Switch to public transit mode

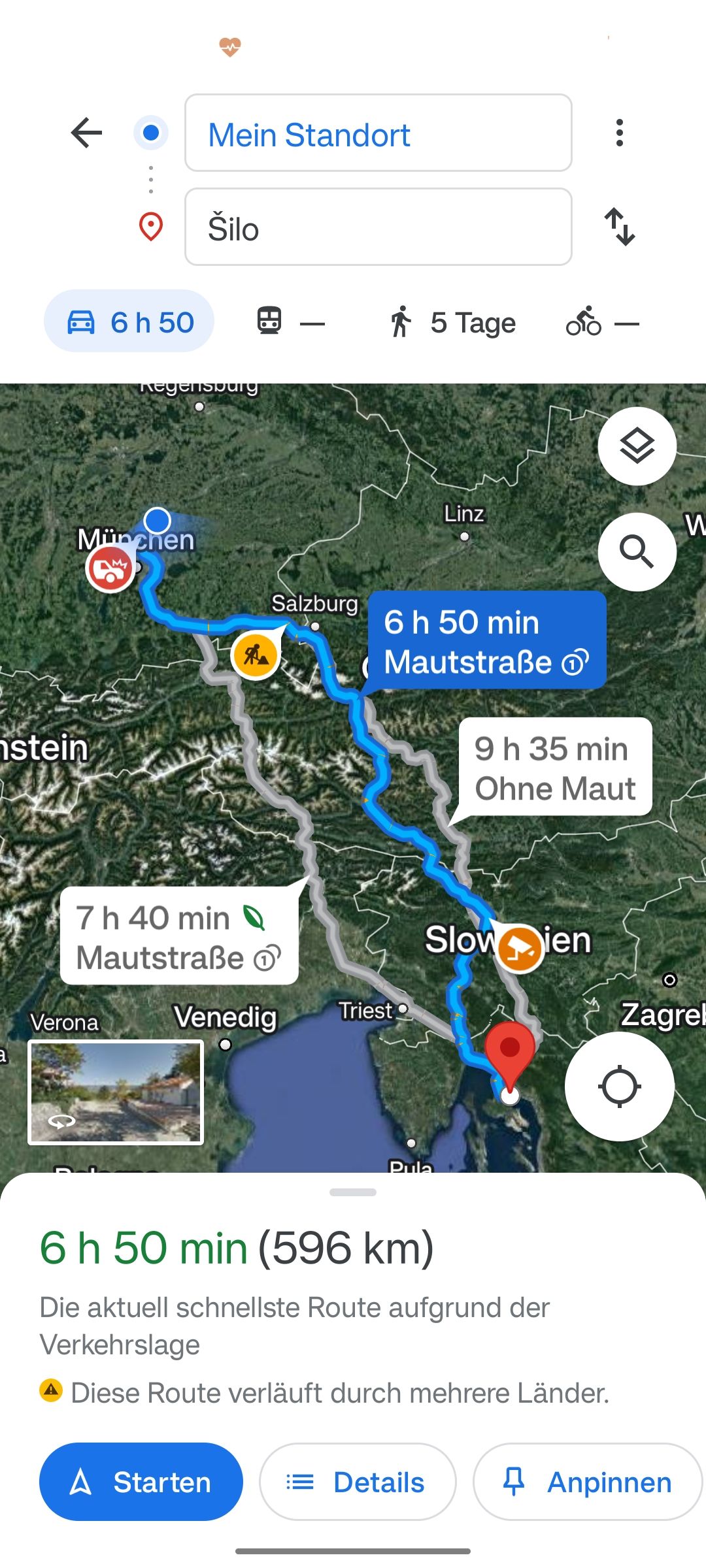290,322
